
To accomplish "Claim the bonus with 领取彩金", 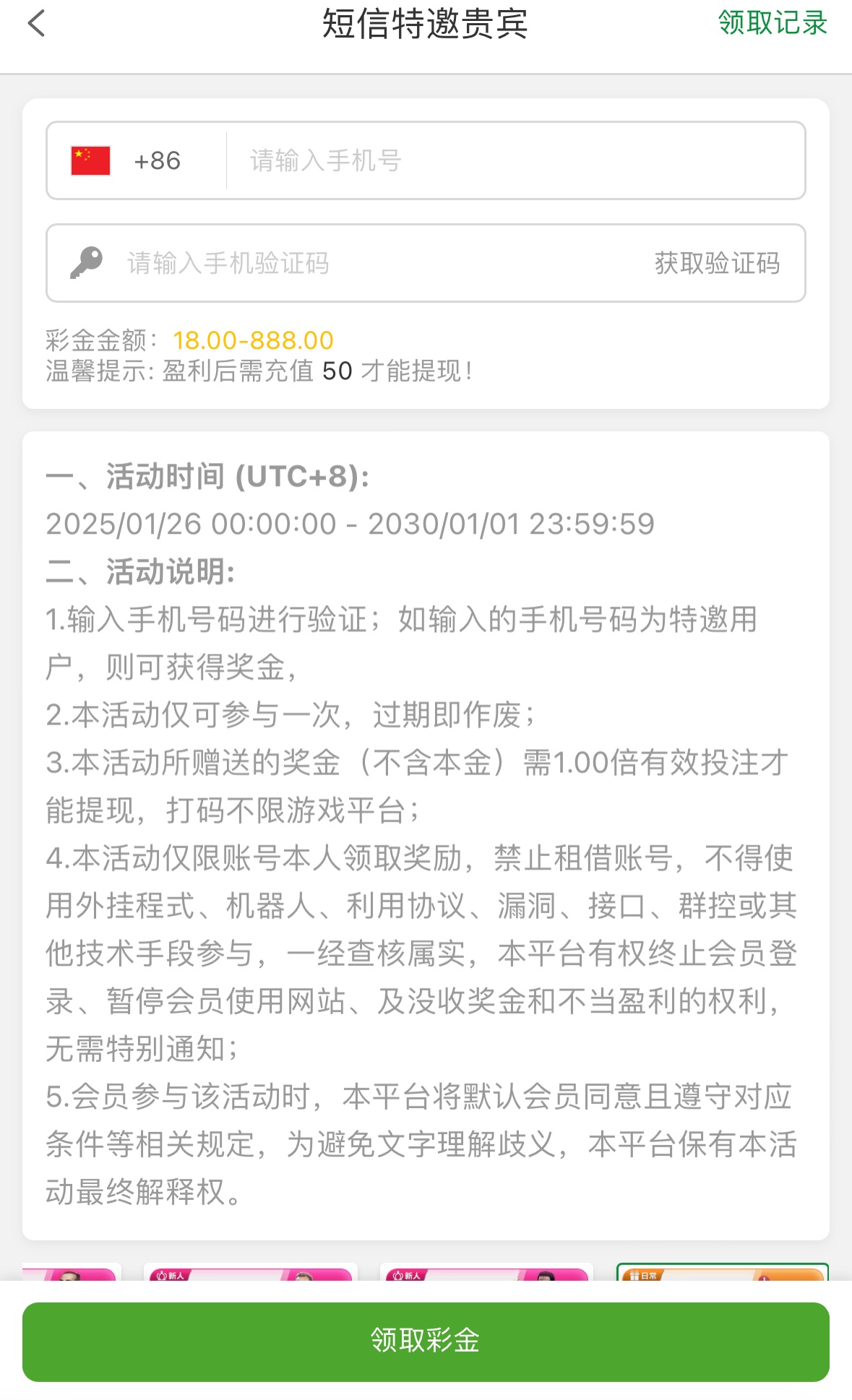I will pos(426,1341).
